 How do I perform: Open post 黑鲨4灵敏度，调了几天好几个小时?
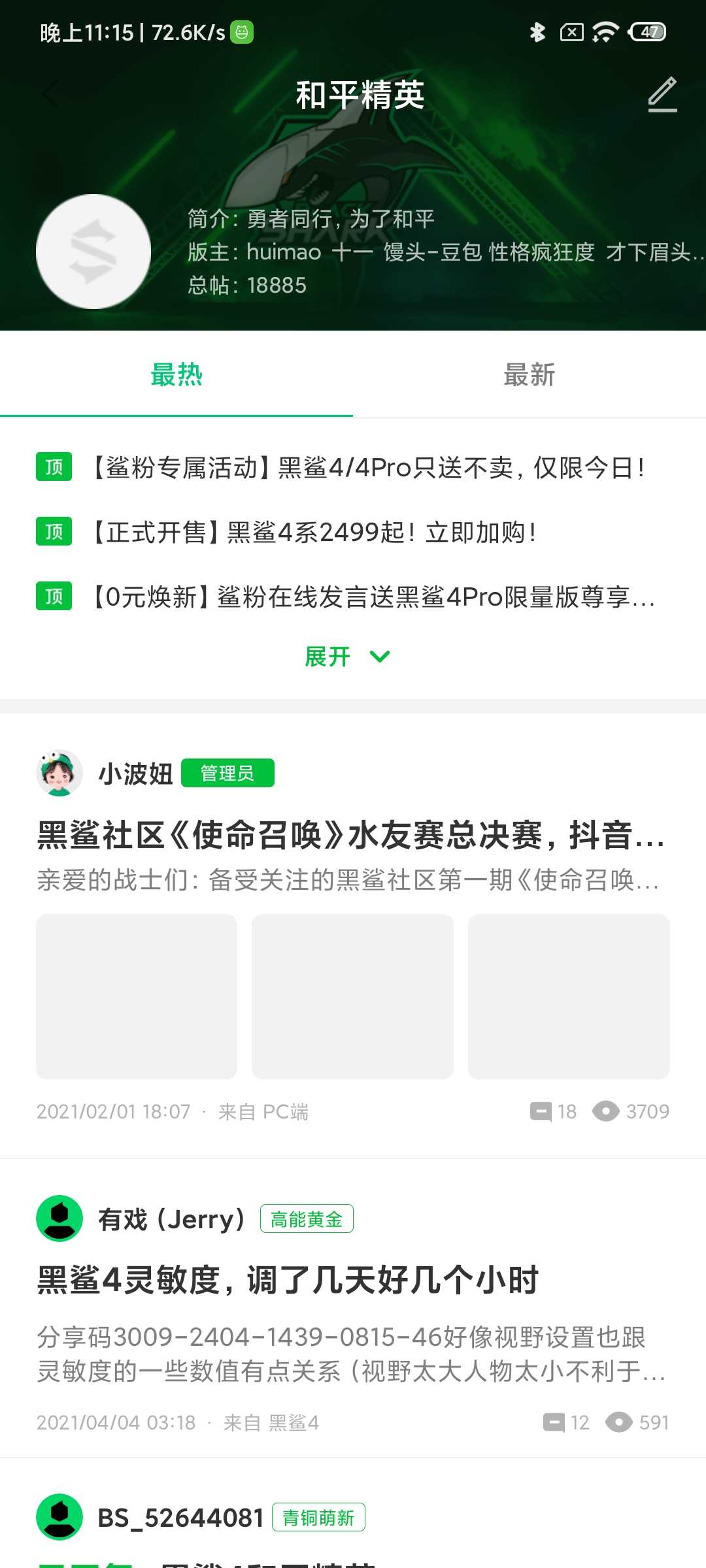click(288, 1280)
